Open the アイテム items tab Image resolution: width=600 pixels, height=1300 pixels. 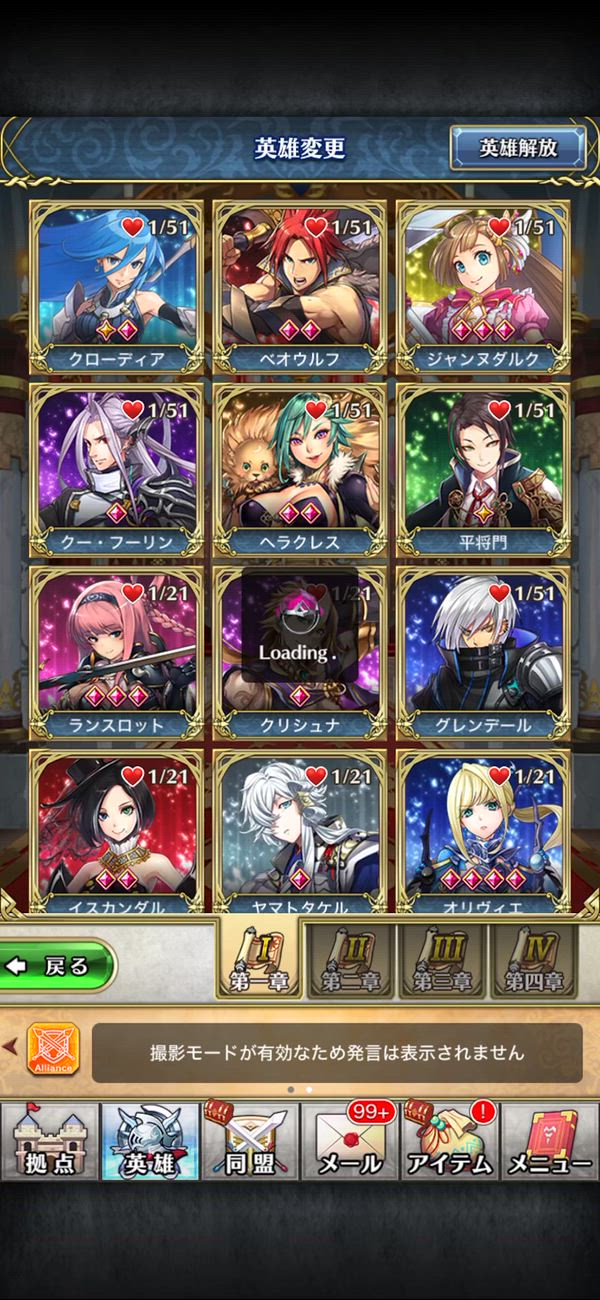point(449,1142)
